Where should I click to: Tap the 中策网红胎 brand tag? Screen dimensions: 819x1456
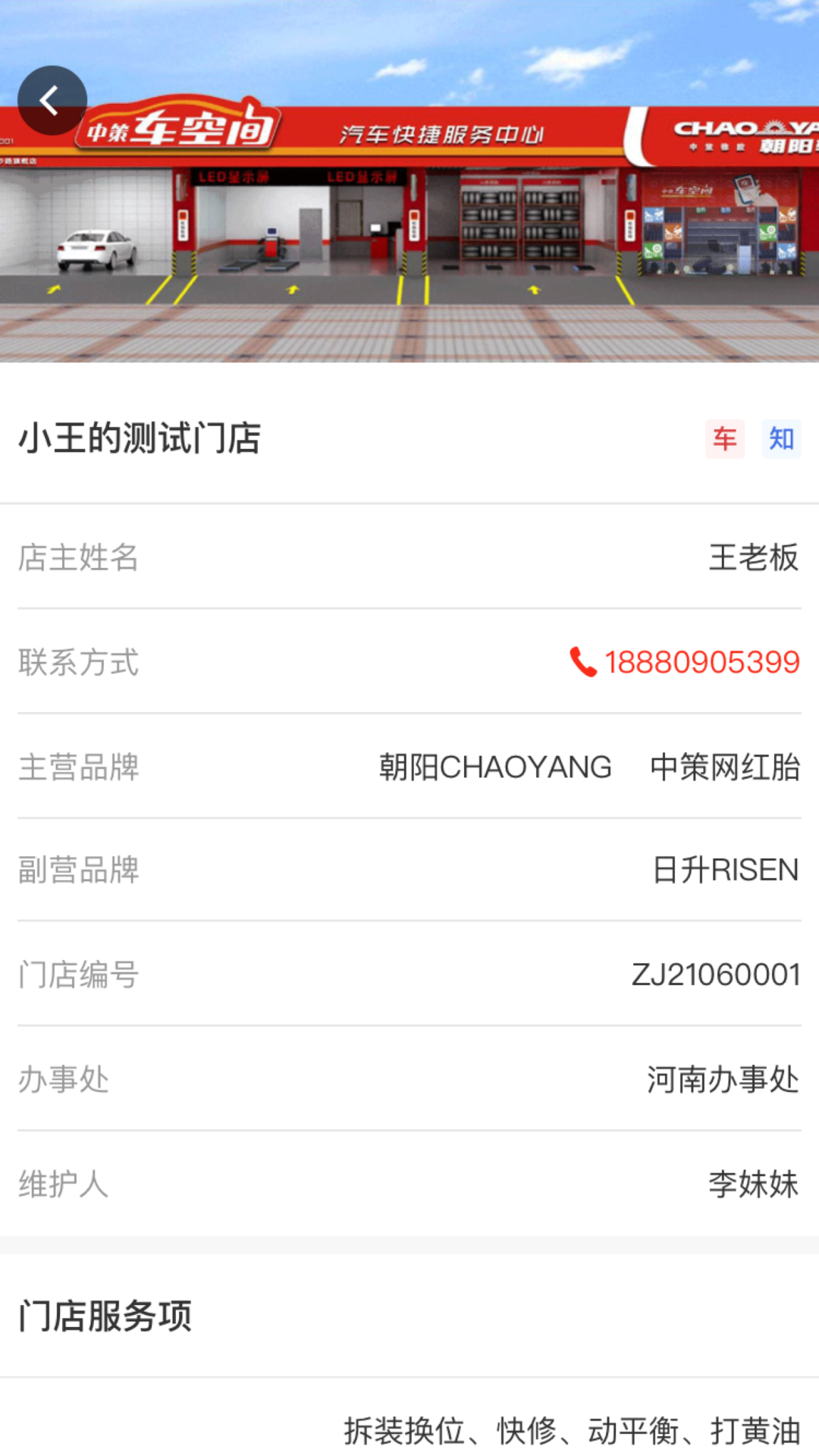[726, 767]
